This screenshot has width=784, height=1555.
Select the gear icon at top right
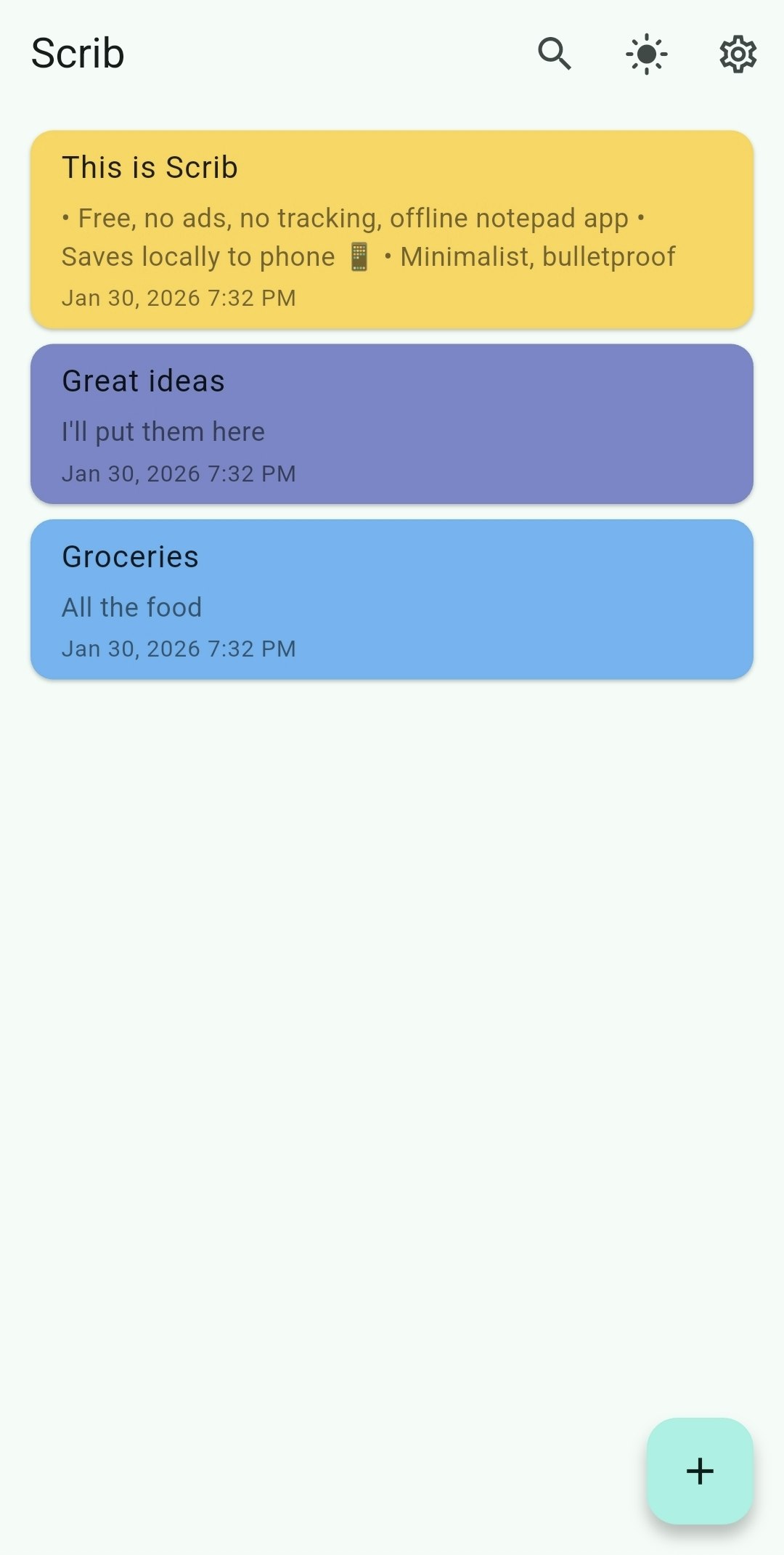pyautogui.click(x=736, y=54)
